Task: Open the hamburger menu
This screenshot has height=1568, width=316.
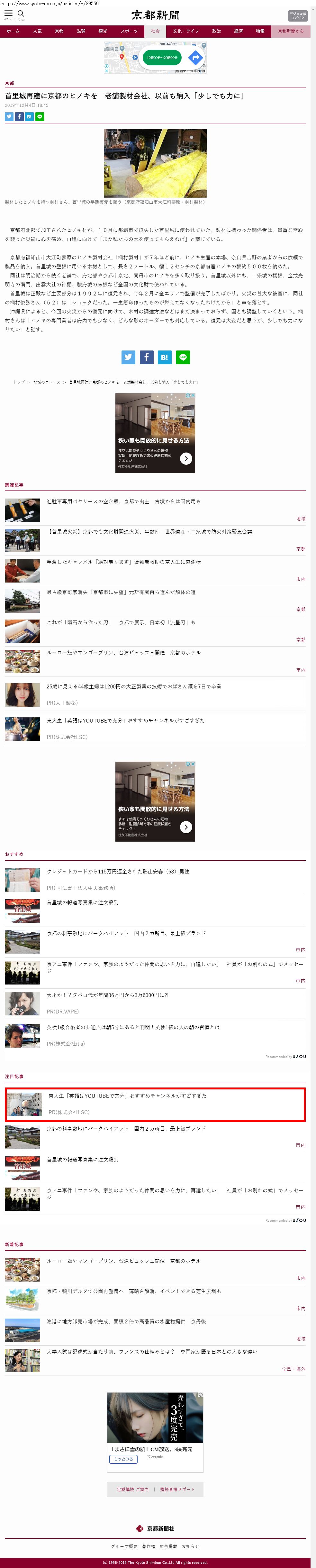Action: click(8, 14)
